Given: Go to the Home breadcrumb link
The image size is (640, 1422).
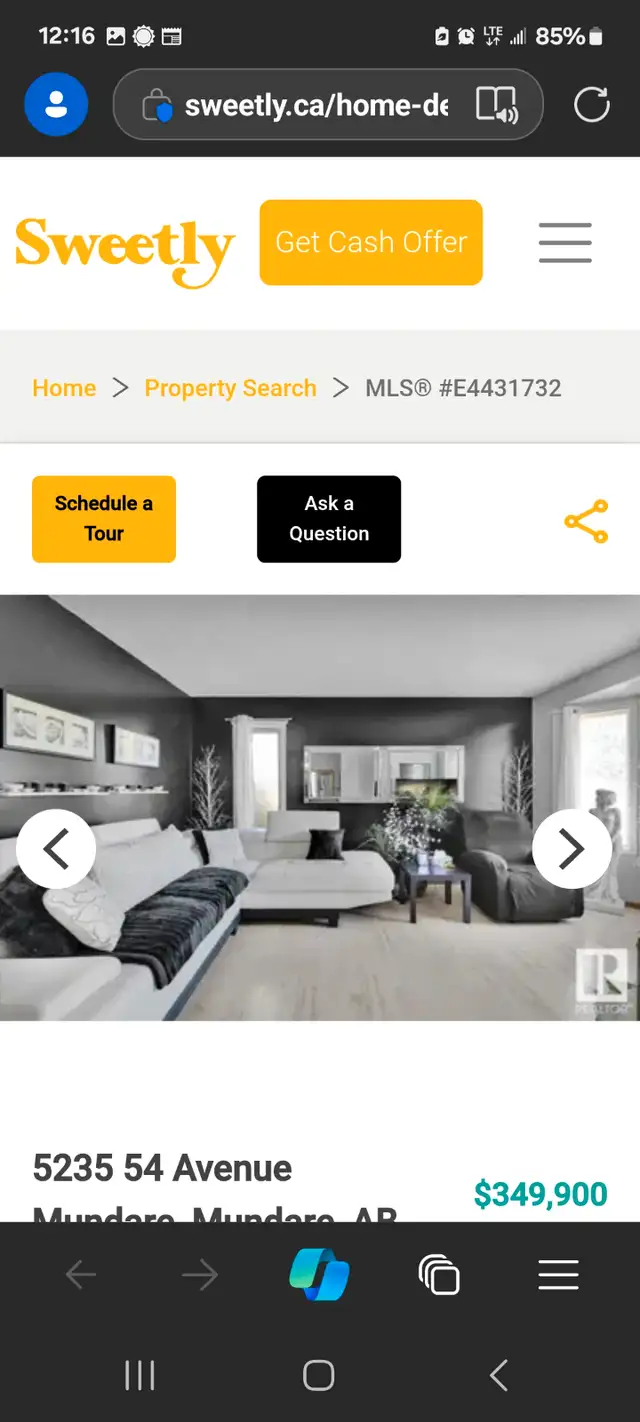Looking at the screenshot, I should click(64, 388).
